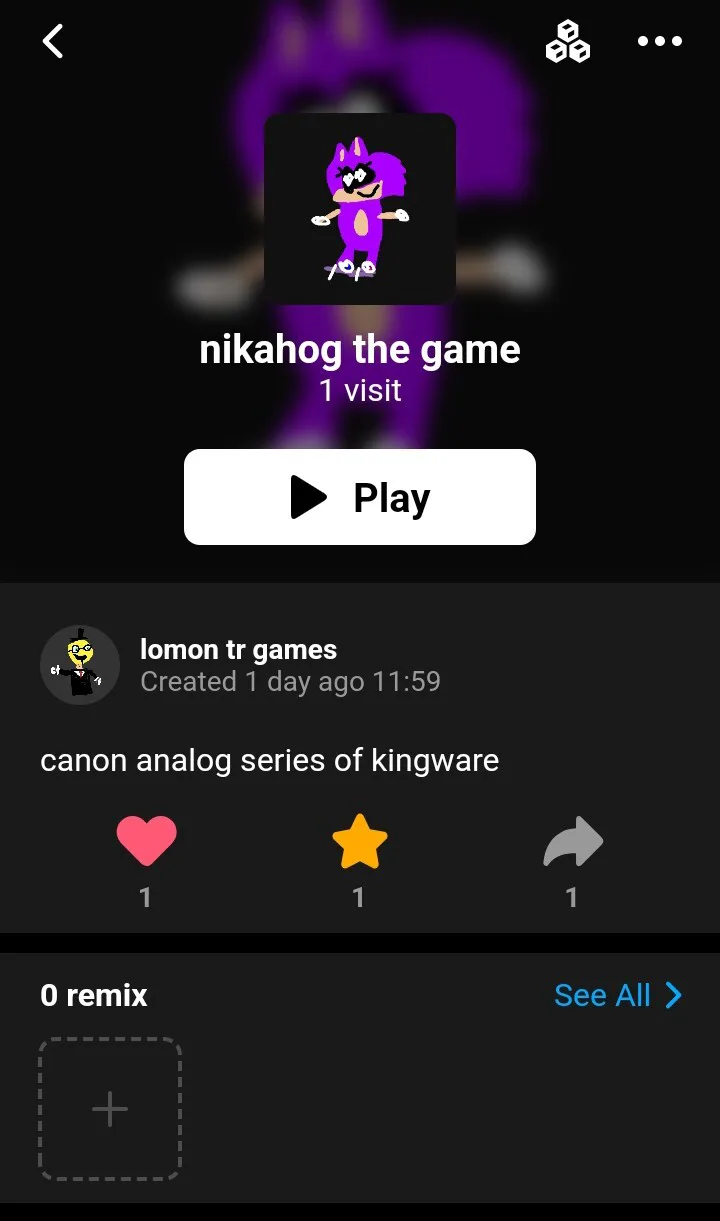The height and width of the screenshot is (1221, 720).
Task: Go back using the top-left arrow
Action: click(x=53, y=41)
